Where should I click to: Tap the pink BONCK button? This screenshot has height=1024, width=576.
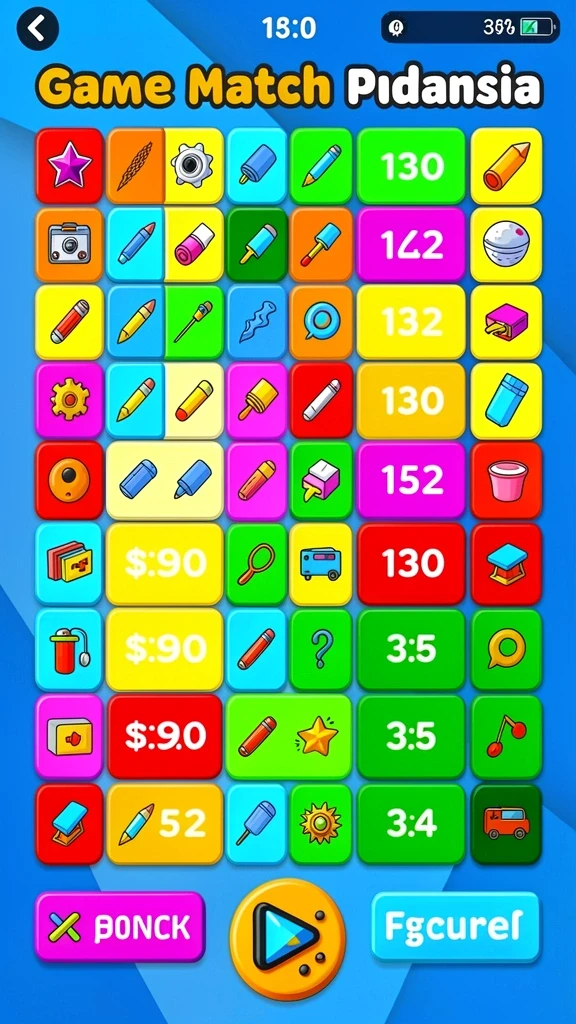pos(120,926)
